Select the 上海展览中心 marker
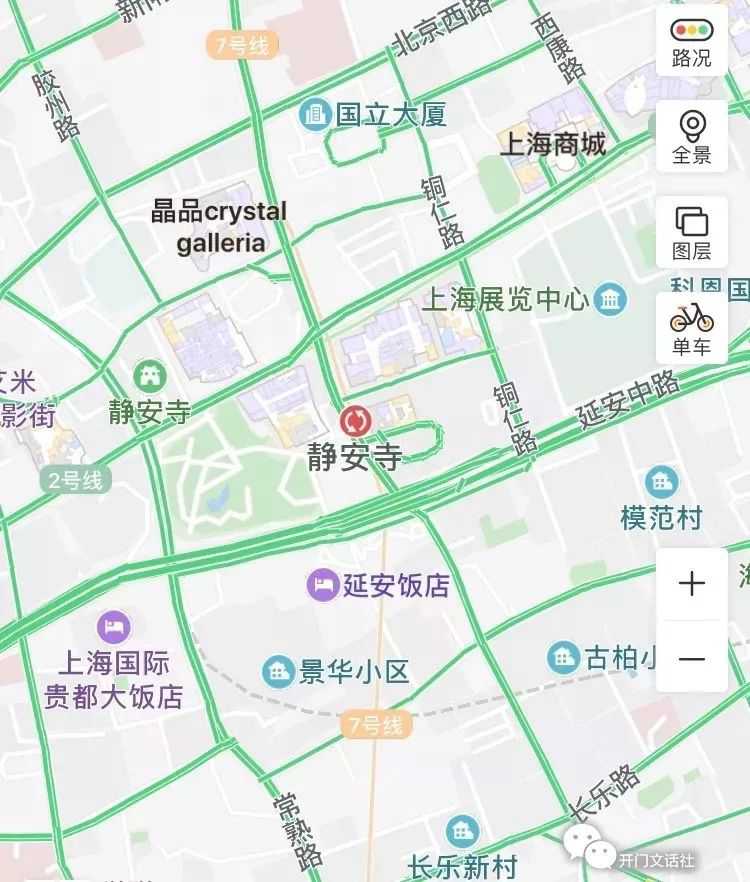The image size is (750, 882). [610, 298]
